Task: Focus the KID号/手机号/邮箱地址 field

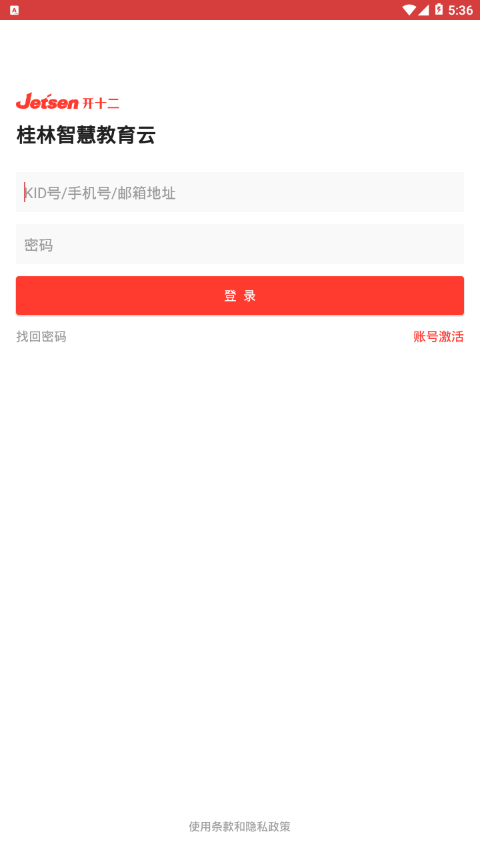Action: click(240, 192)
